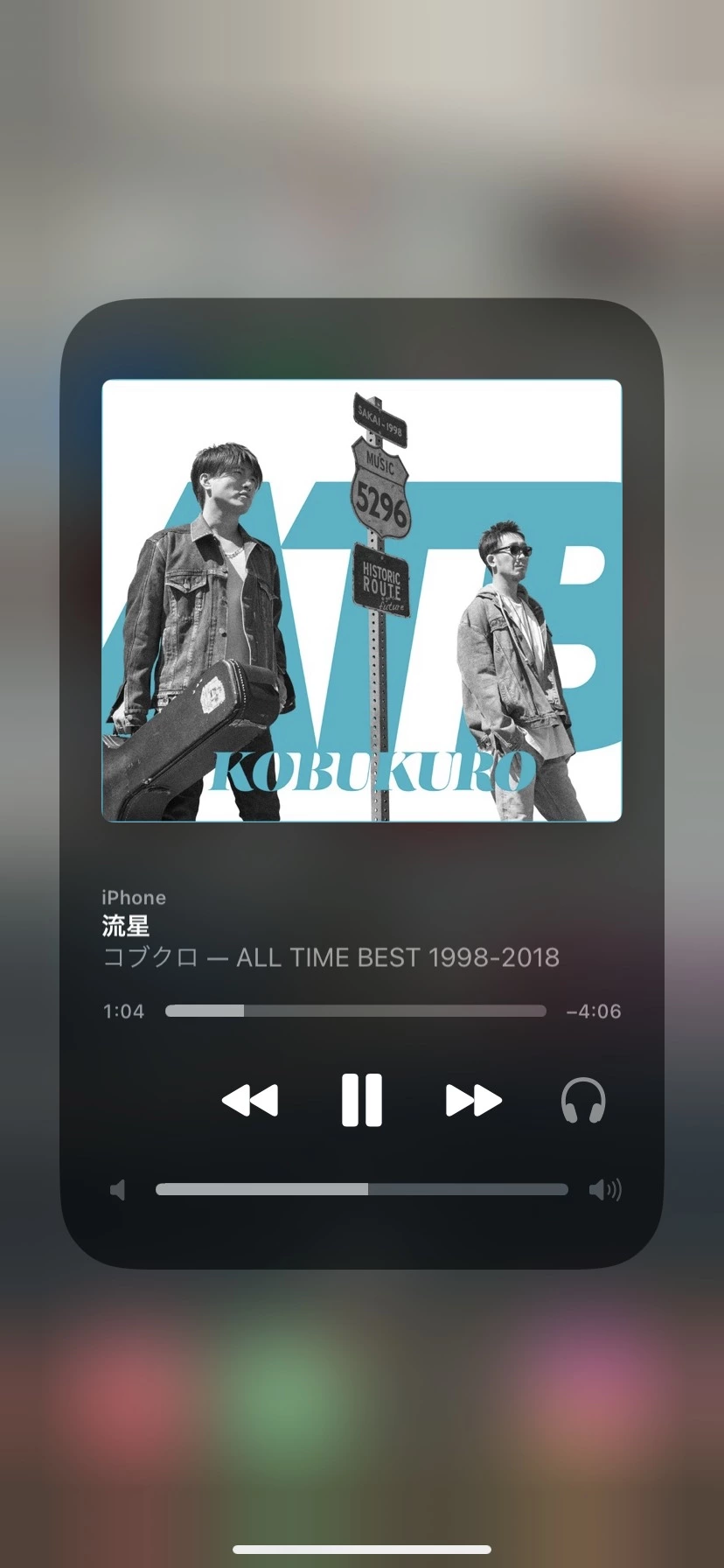Open the headphones audio output picker
724x1568 pixels.
tap(583, 1100)
